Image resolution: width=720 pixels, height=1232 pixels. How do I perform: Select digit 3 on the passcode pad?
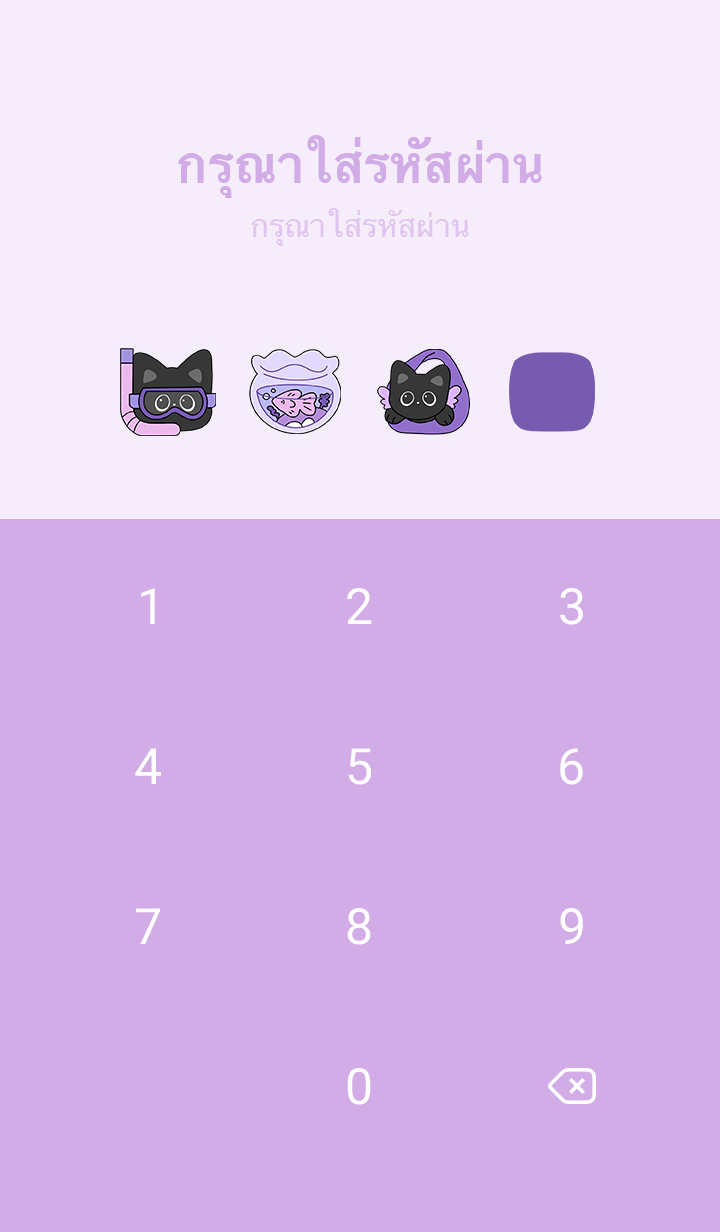tap(571, 607)
